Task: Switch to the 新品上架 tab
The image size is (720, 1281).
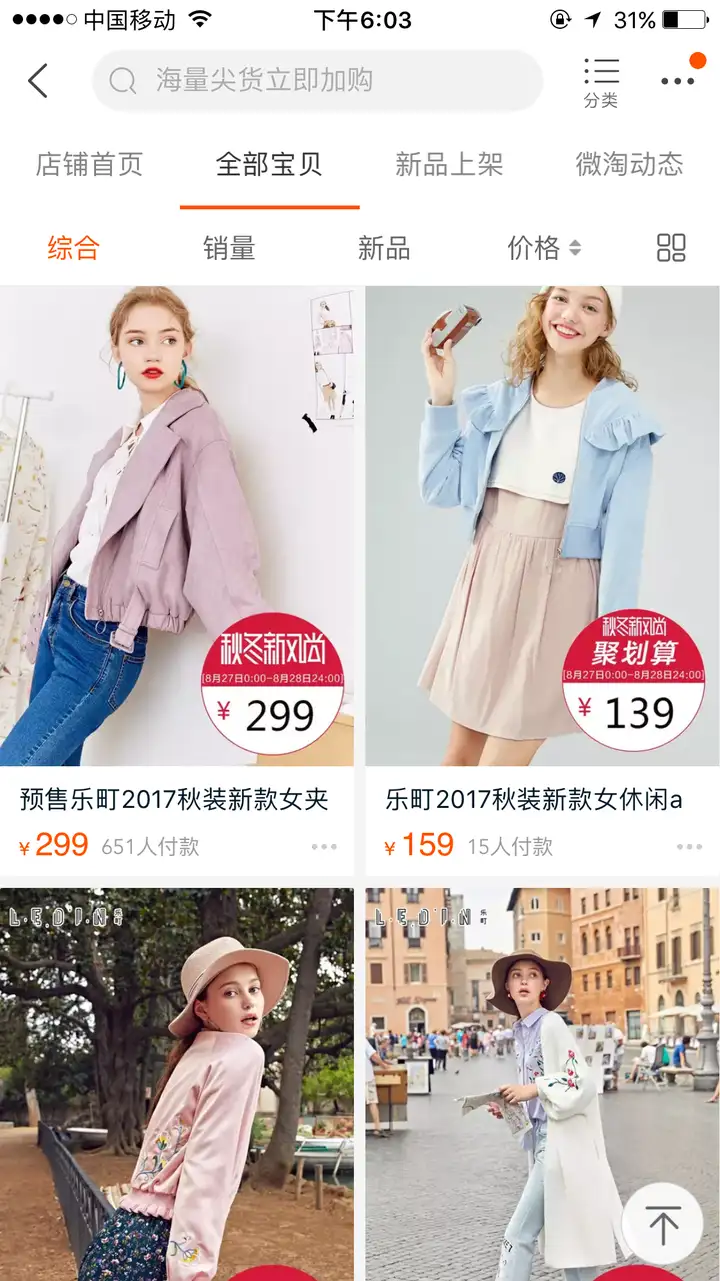Action: pos(449,164)
